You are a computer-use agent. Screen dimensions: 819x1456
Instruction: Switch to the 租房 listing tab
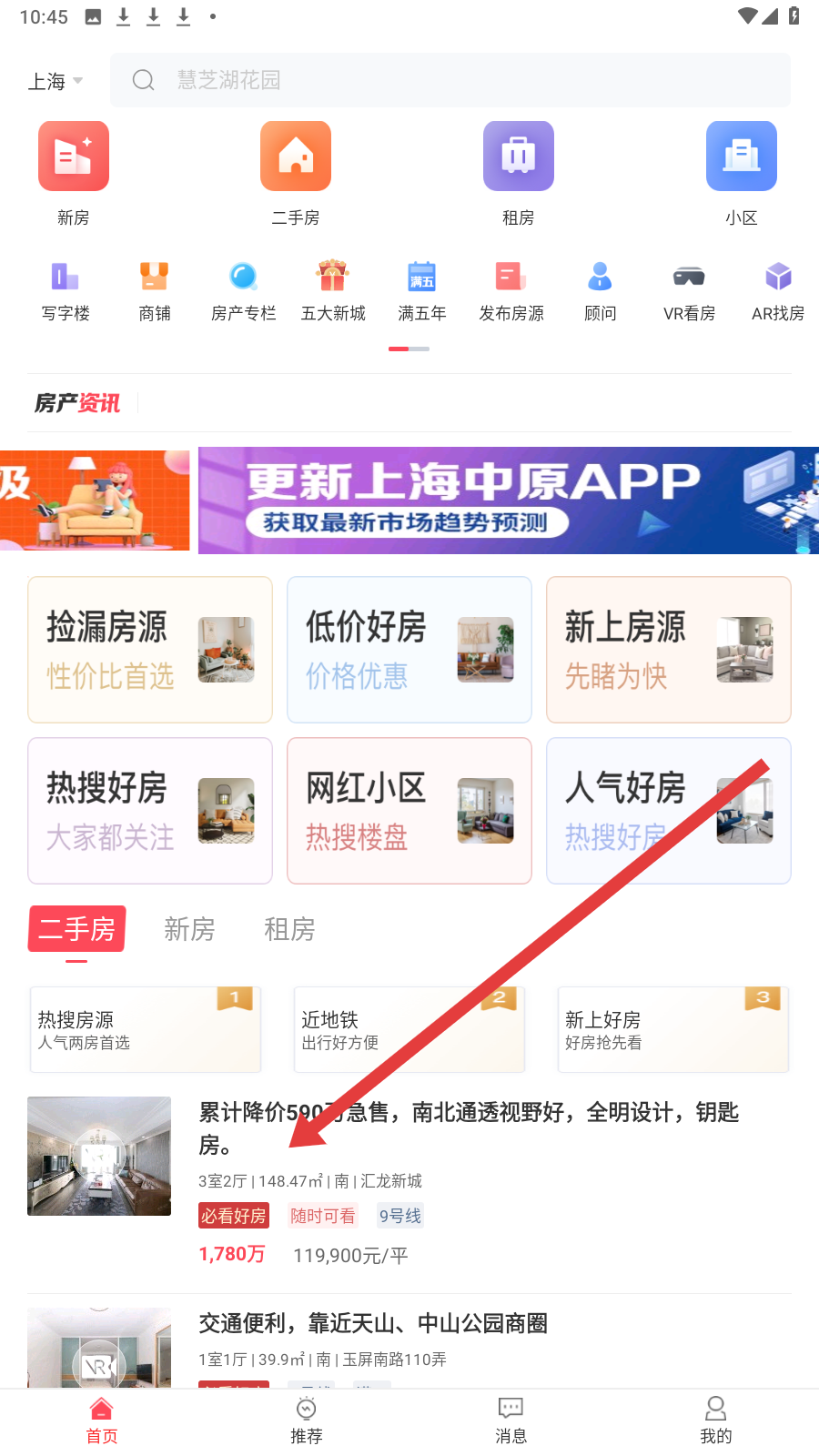[x=289, y=929]
